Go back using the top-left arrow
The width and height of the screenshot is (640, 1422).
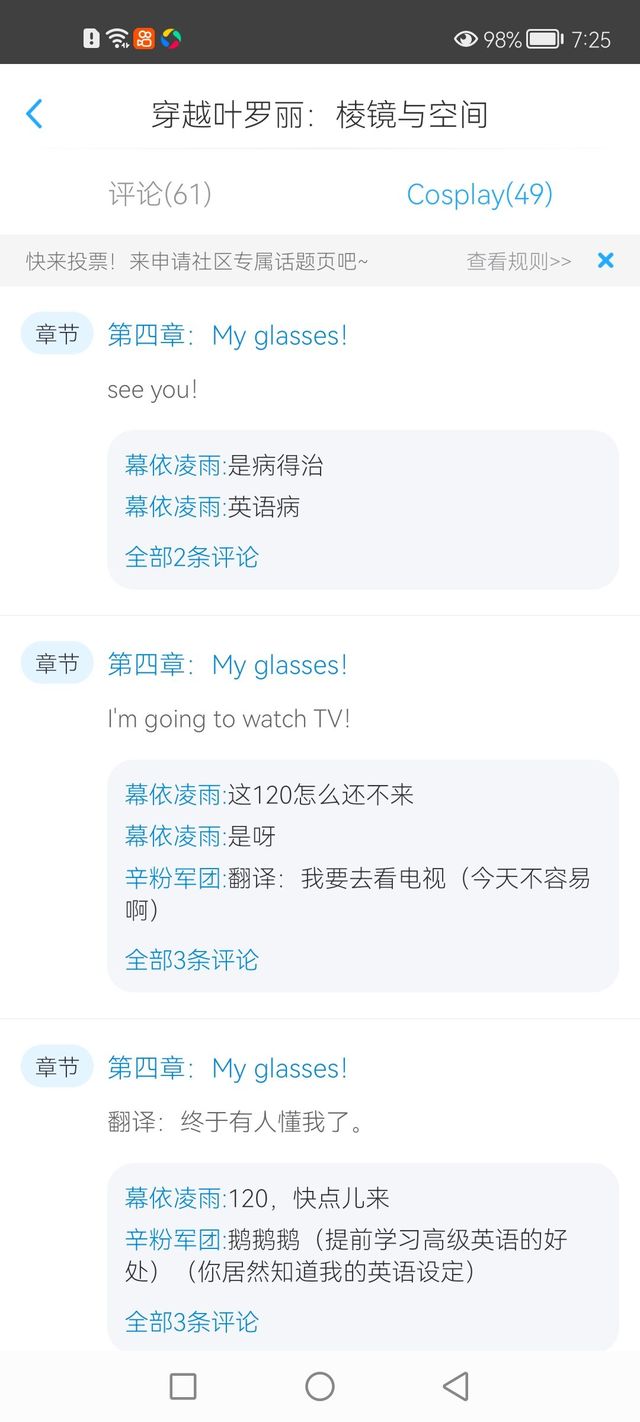[34, 114]
